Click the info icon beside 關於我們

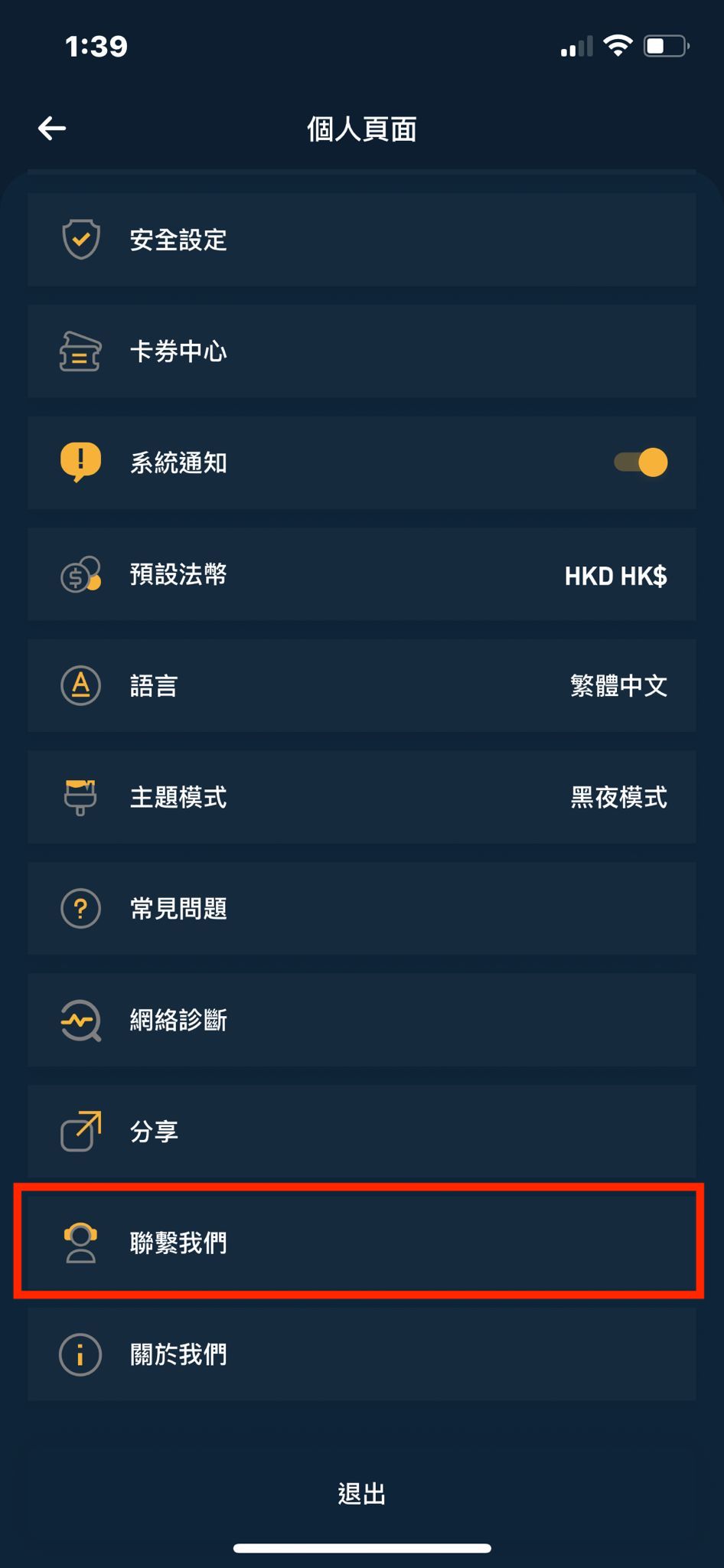coord(80,1354)
